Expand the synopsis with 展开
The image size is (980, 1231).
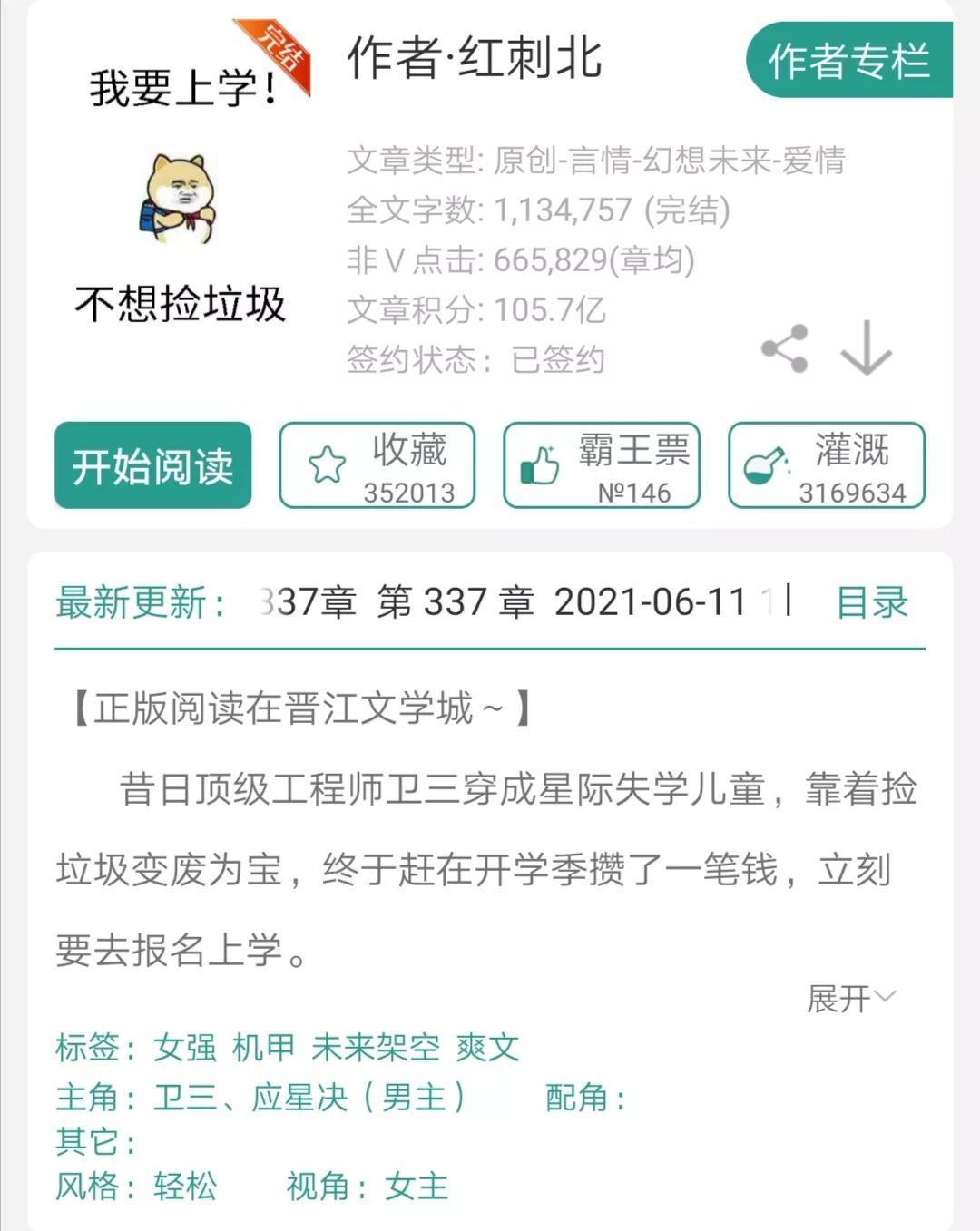pos(850,999)
